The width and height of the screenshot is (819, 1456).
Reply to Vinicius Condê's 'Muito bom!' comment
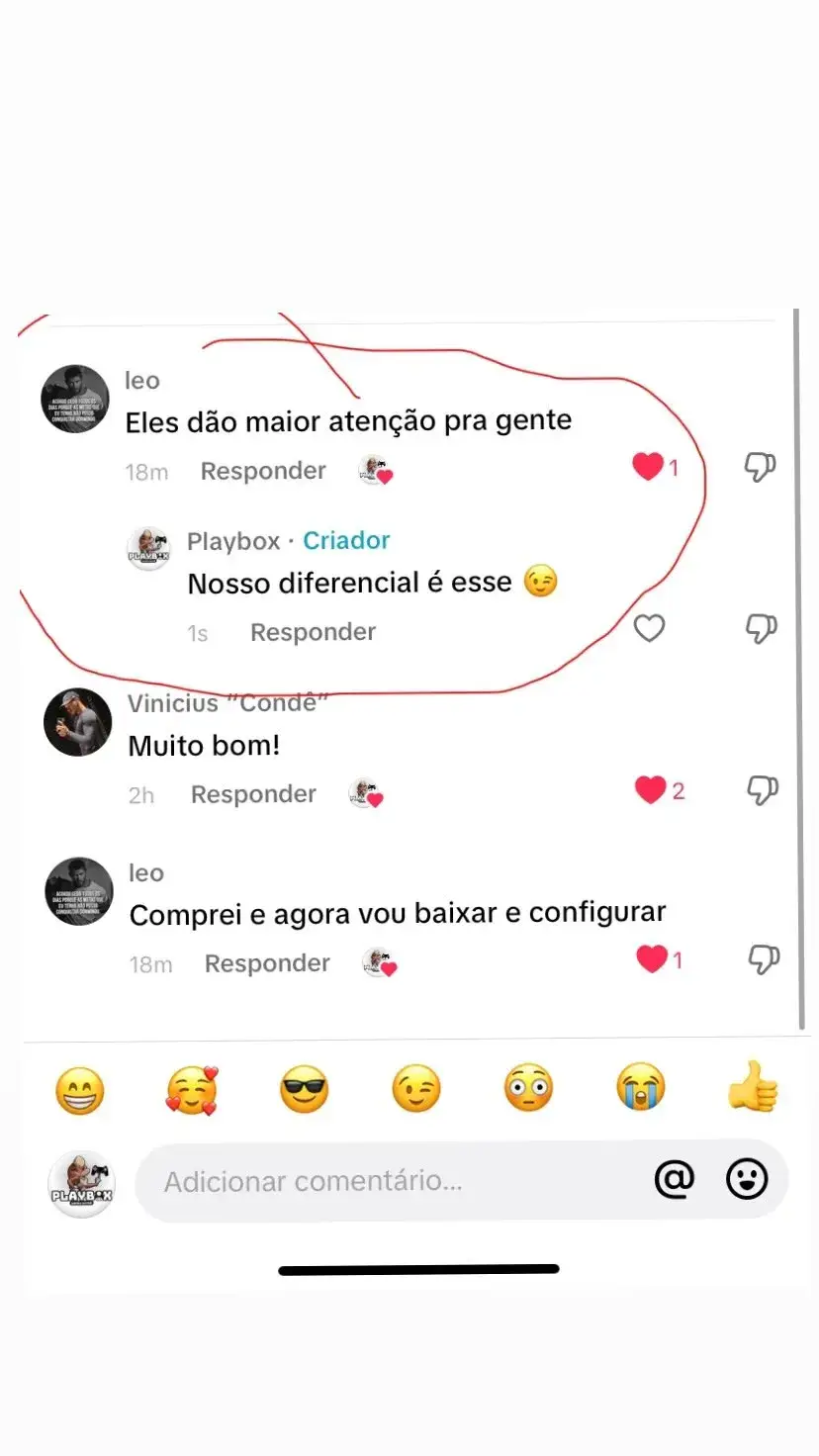click(253, 793)
